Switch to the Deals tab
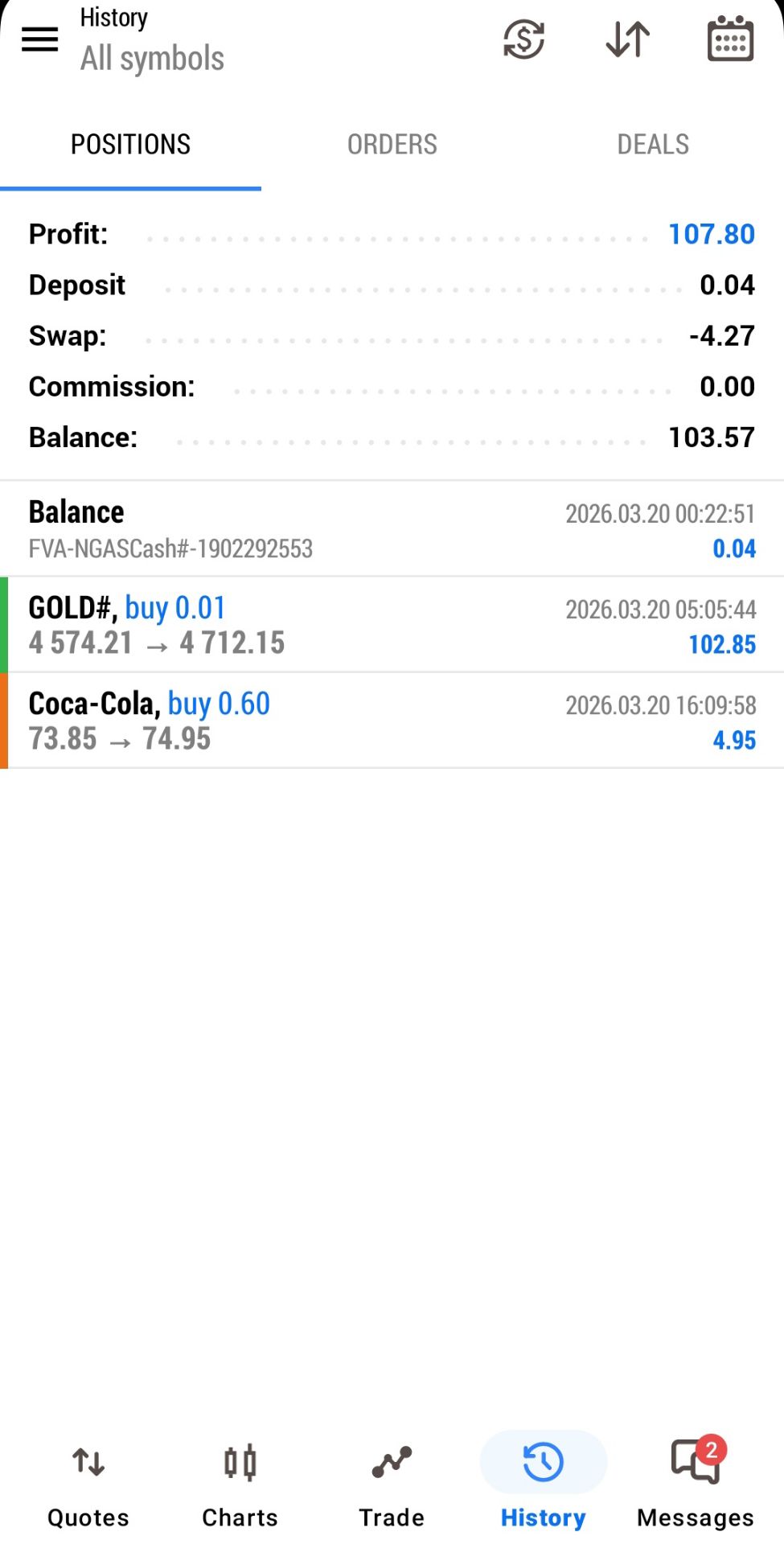The image size is (784, 1544). point(653,145)
